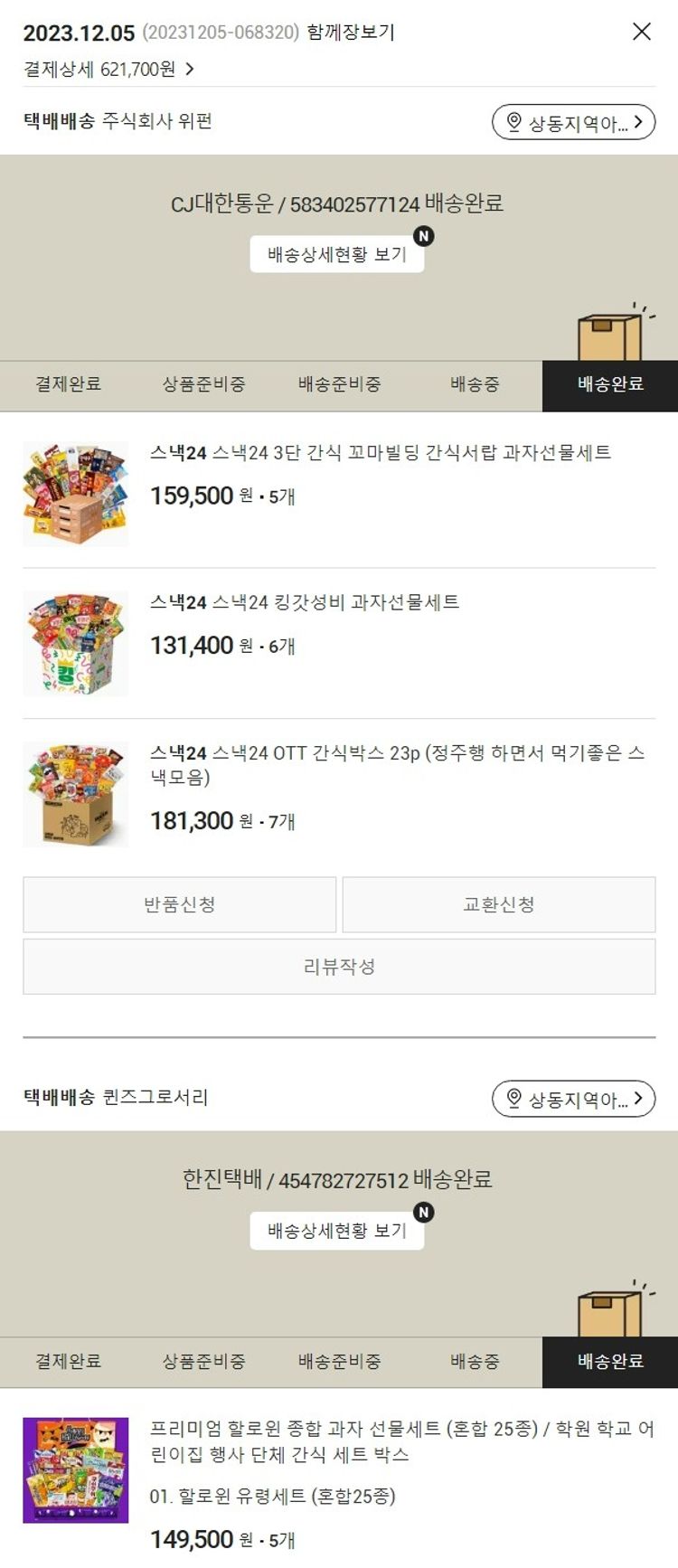The width and height of the screenshot is (678, 1568).
Task: Write a review via 리뷰작성
Action: point(339,967)
